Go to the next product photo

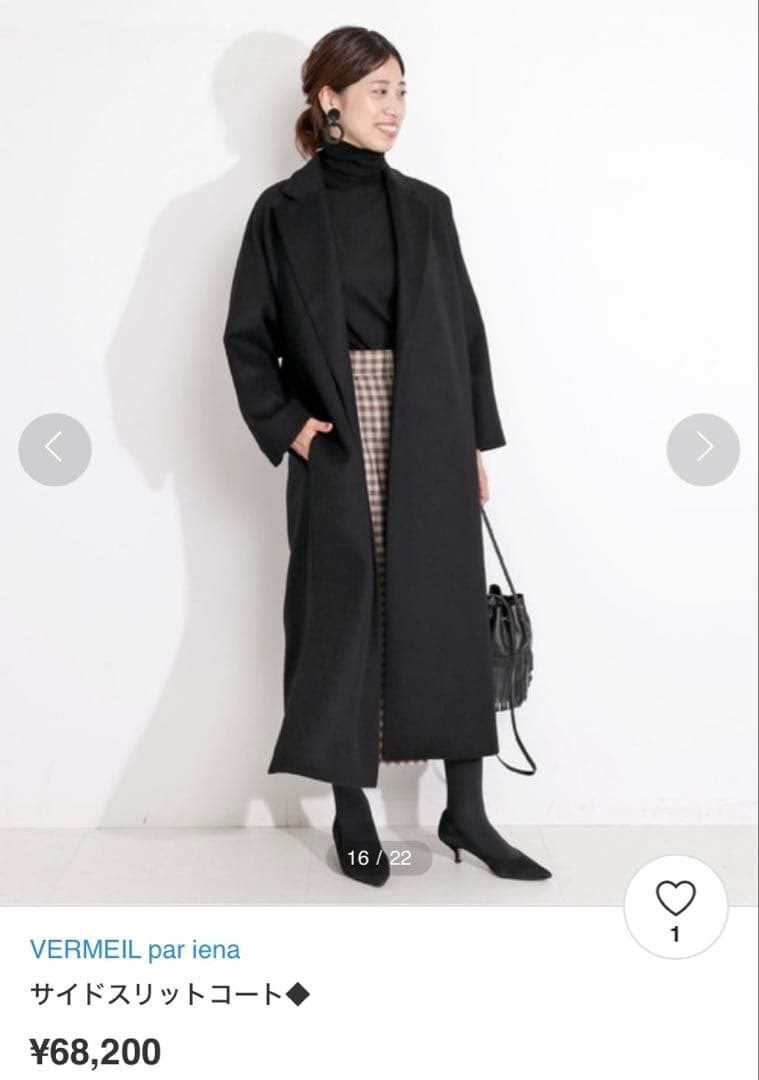[703, 450]
